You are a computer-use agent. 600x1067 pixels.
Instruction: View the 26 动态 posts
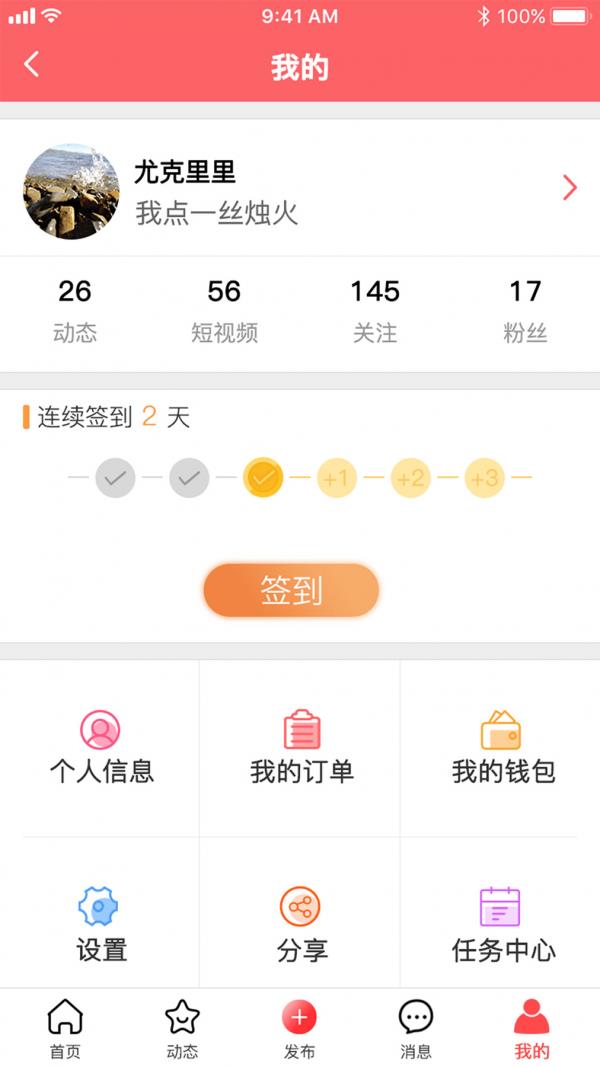tap(75, 312)
